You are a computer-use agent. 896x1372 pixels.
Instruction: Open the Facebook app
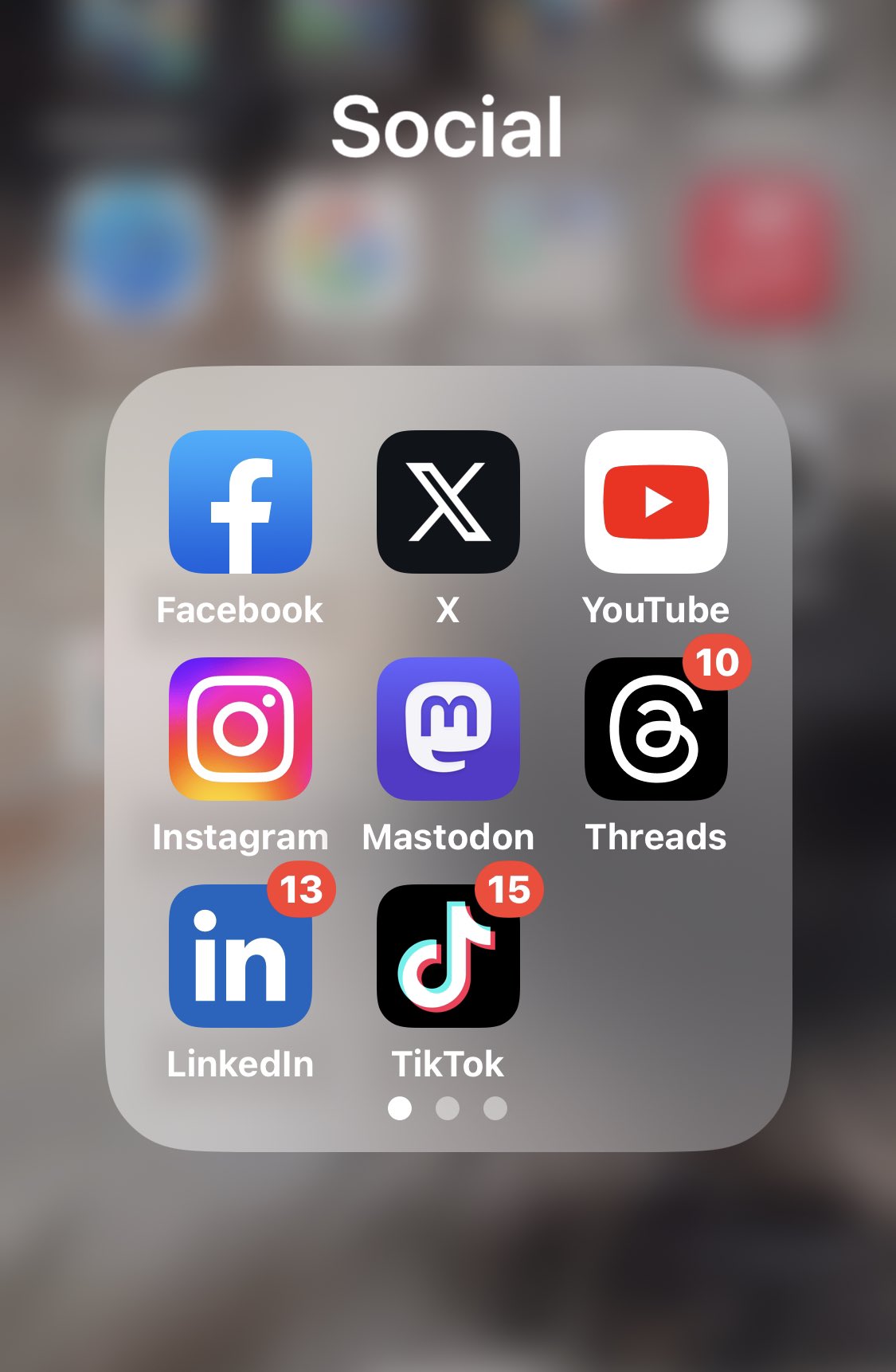pos(240,502)
